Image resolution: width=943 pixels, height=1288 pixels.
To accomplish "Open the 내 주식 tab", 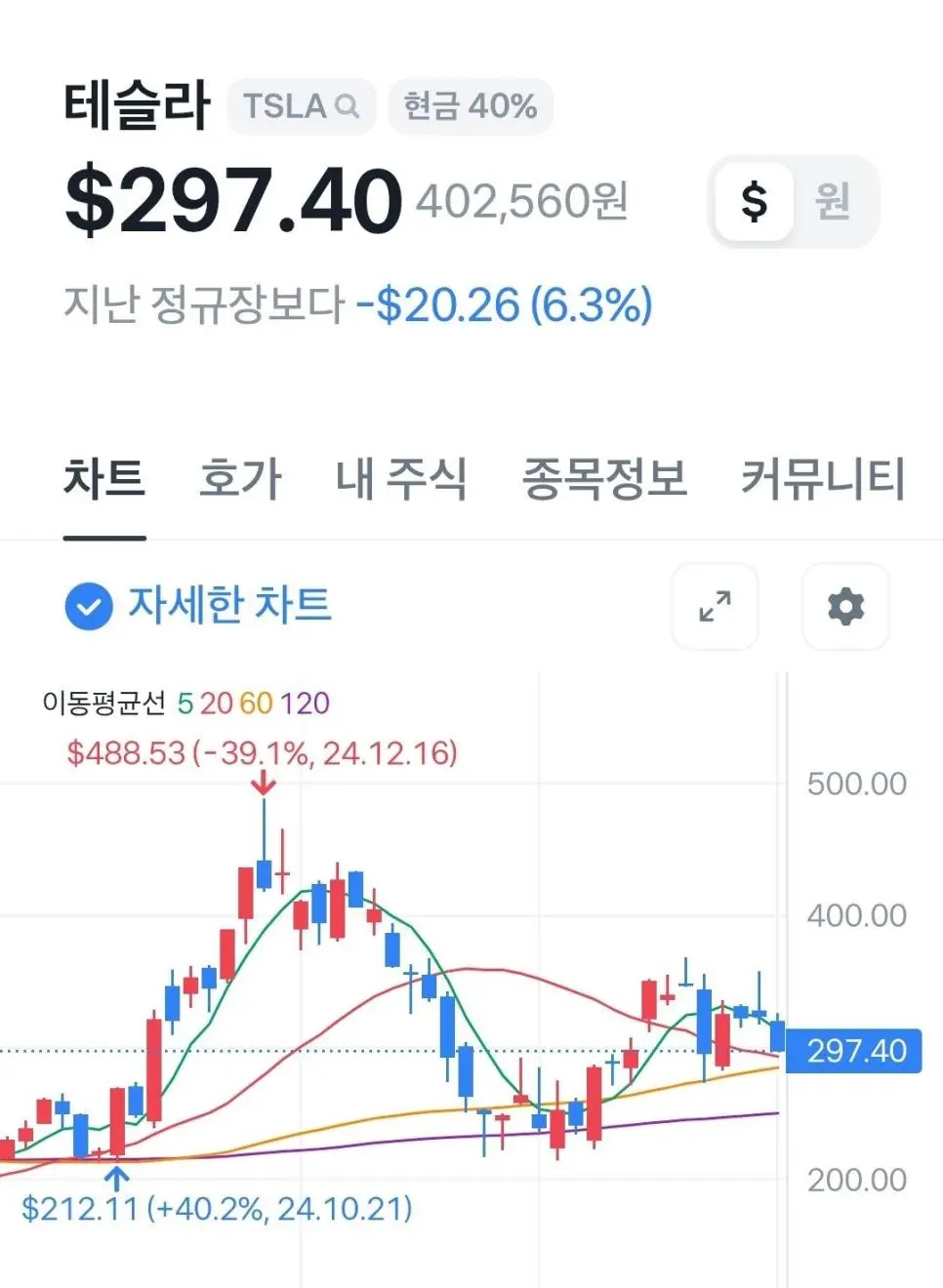I will pos(400,480).
